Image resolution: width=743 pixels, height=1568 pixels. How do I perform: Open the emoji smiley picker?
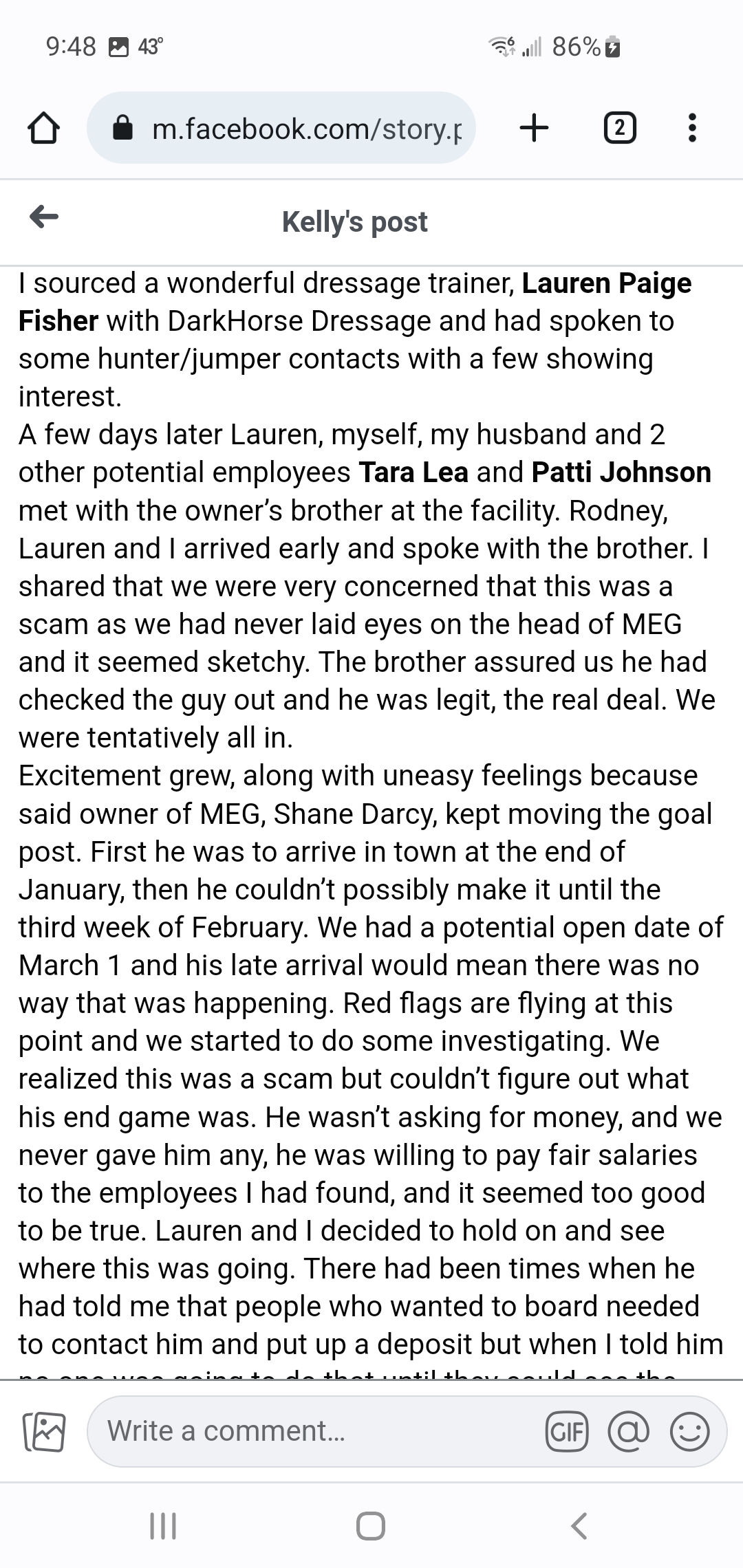tap(690, 1432)
